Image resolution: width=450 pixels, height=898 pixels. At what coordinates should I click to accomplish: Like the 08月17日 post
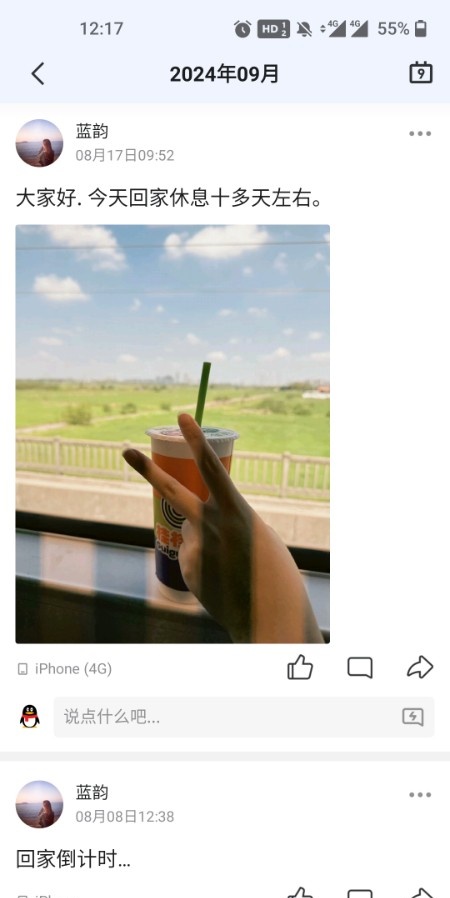(x=300, y=667)
